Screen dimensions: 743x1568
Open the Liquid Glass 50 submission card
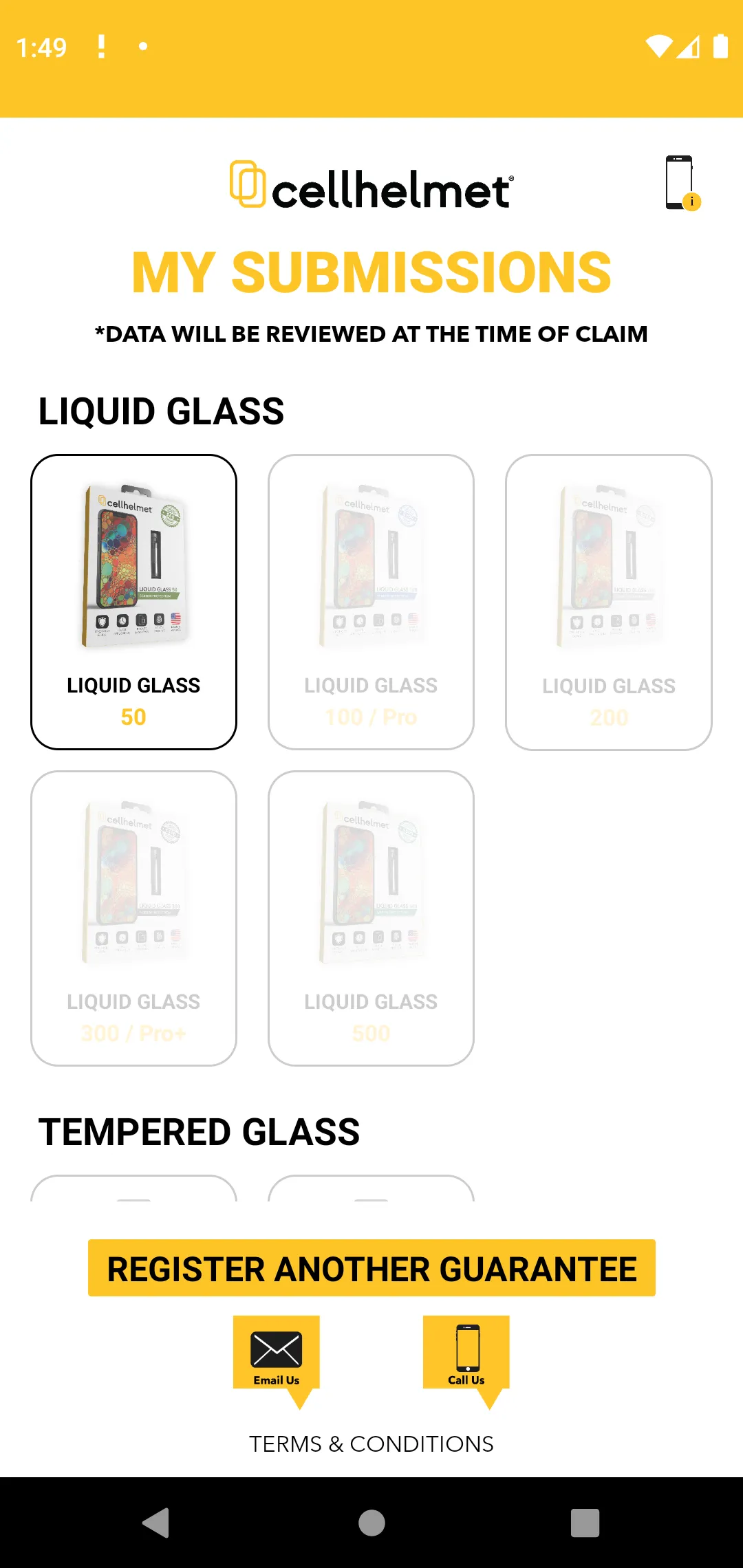click(133, 602)
